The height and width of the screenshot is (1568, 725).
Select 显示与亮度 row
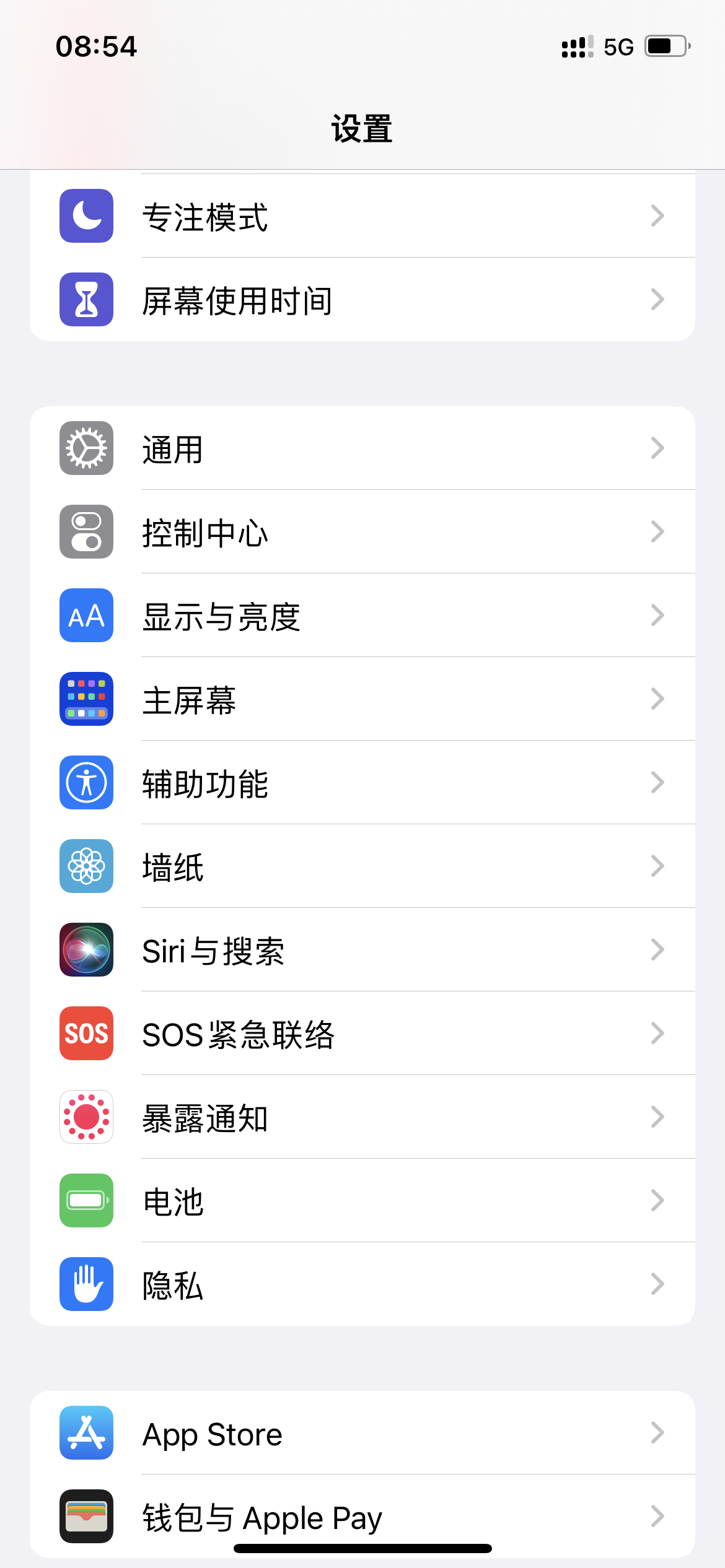(362, 616)
